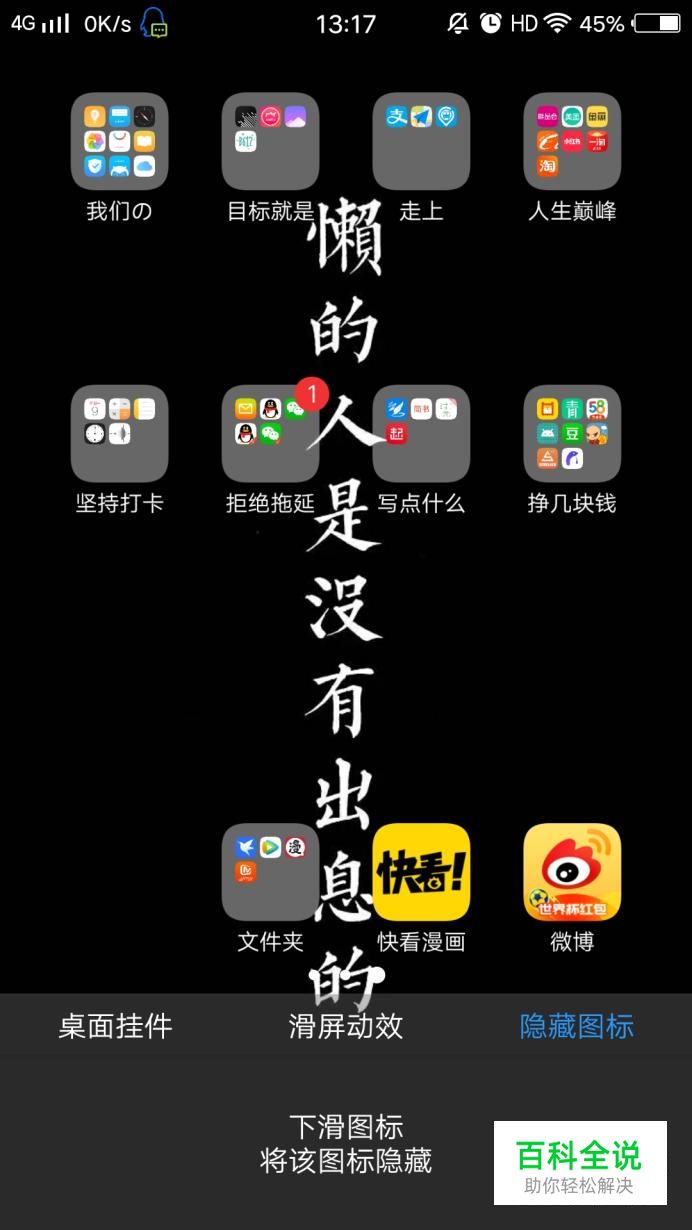Switch to the 桌面挂件 tab

tap(115, 1026)
